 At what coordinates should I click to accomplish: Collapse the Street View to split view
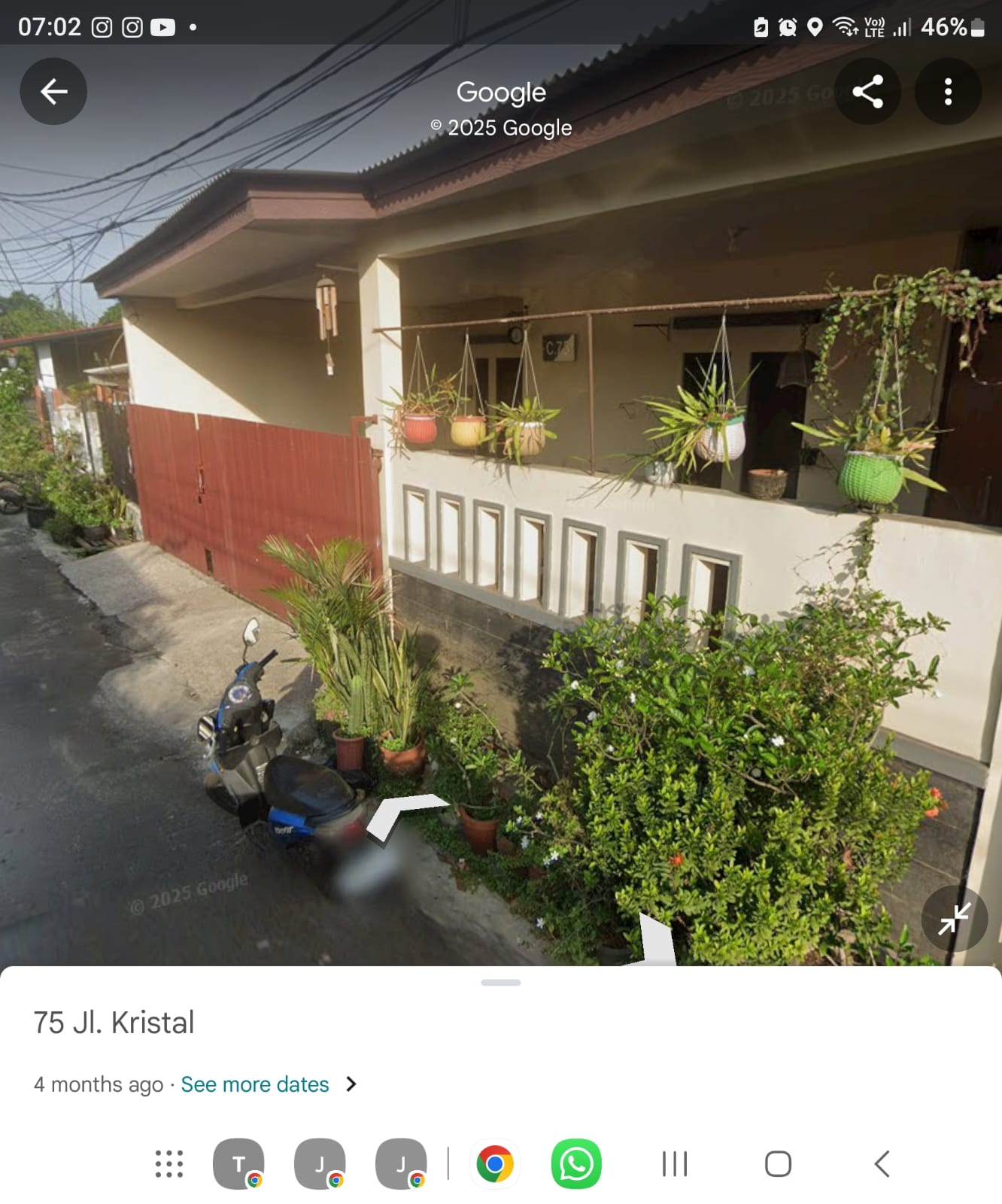click(954, 919)
